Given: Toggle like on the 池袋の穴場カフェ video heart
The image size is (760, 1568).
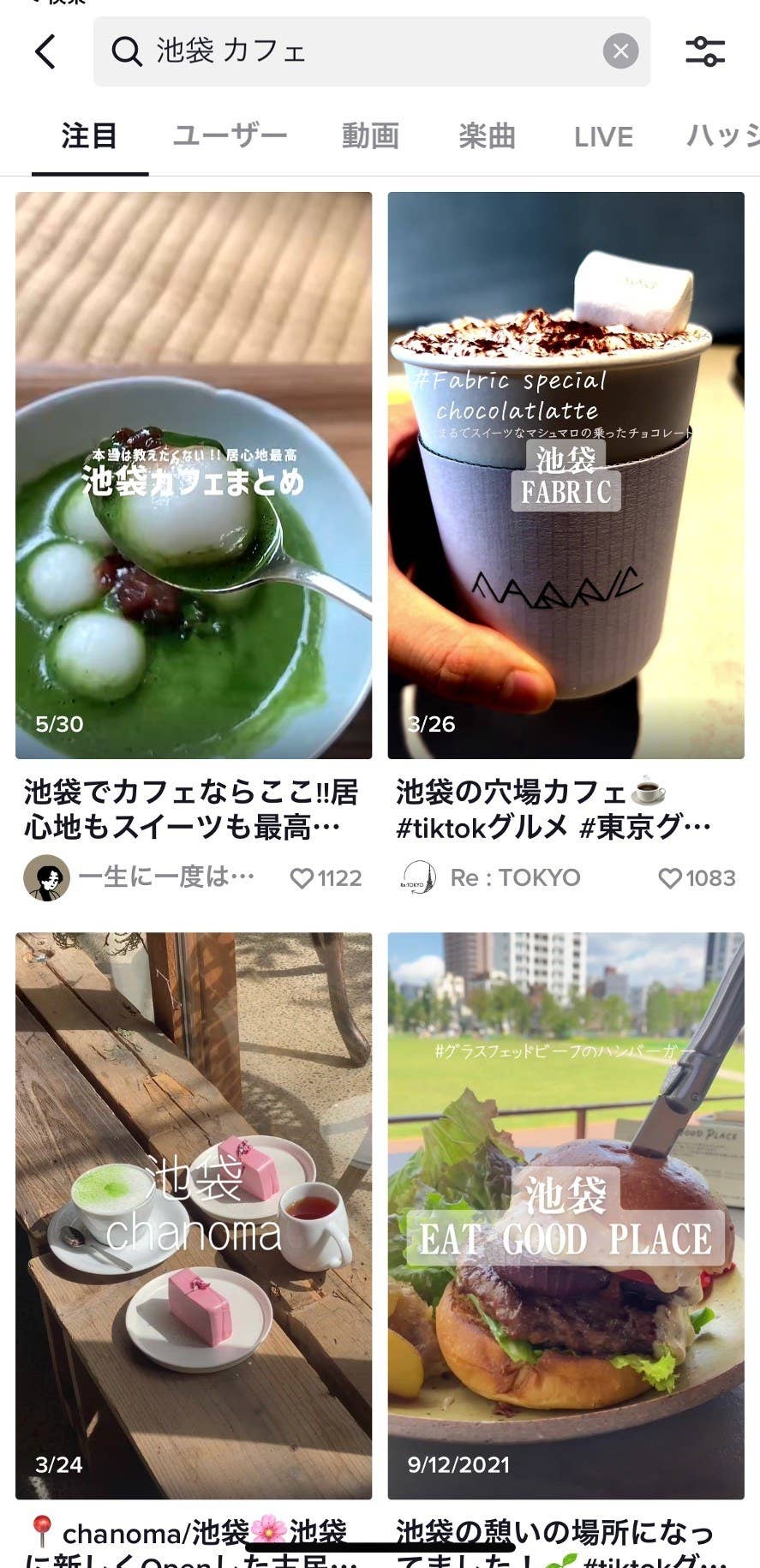Looking at the screenshot, I should point(671,877).
